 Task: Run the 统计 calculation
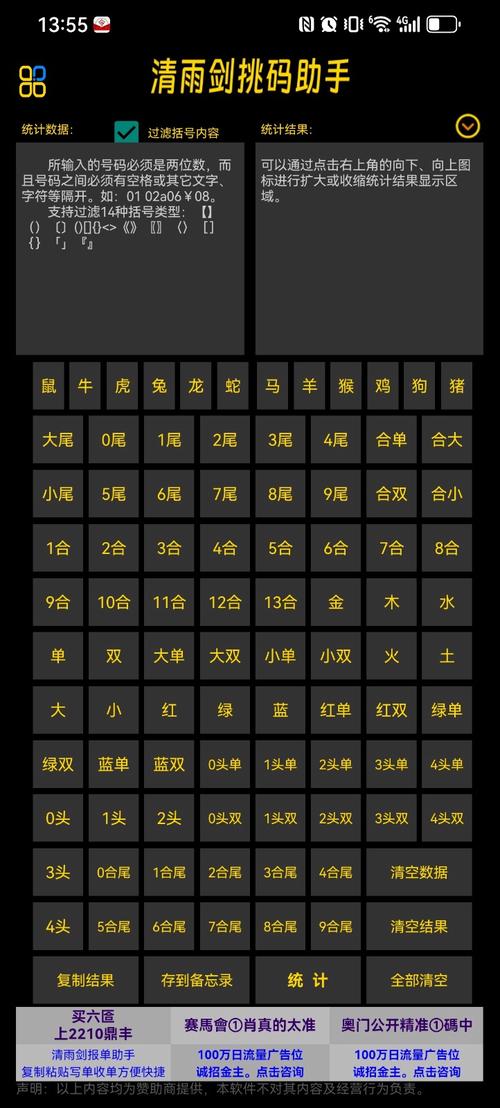coord(308,980)
